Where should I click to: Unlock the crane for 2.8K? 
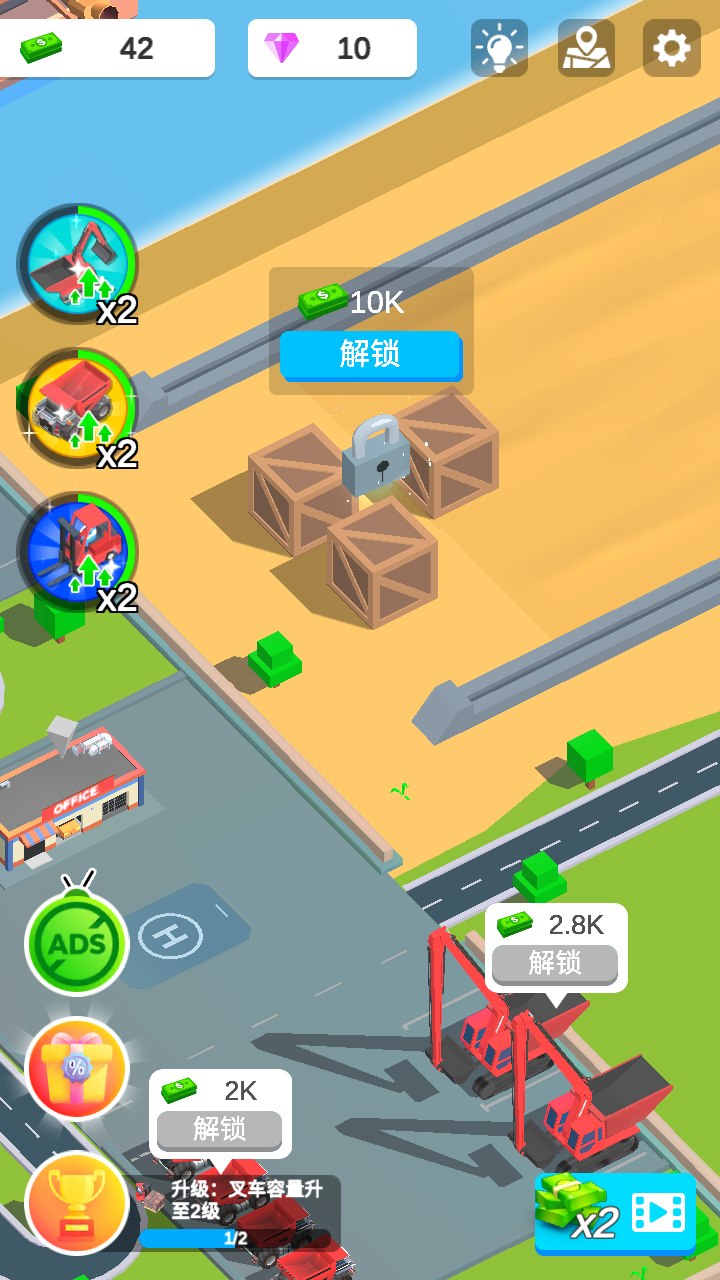tap(555, 963)
